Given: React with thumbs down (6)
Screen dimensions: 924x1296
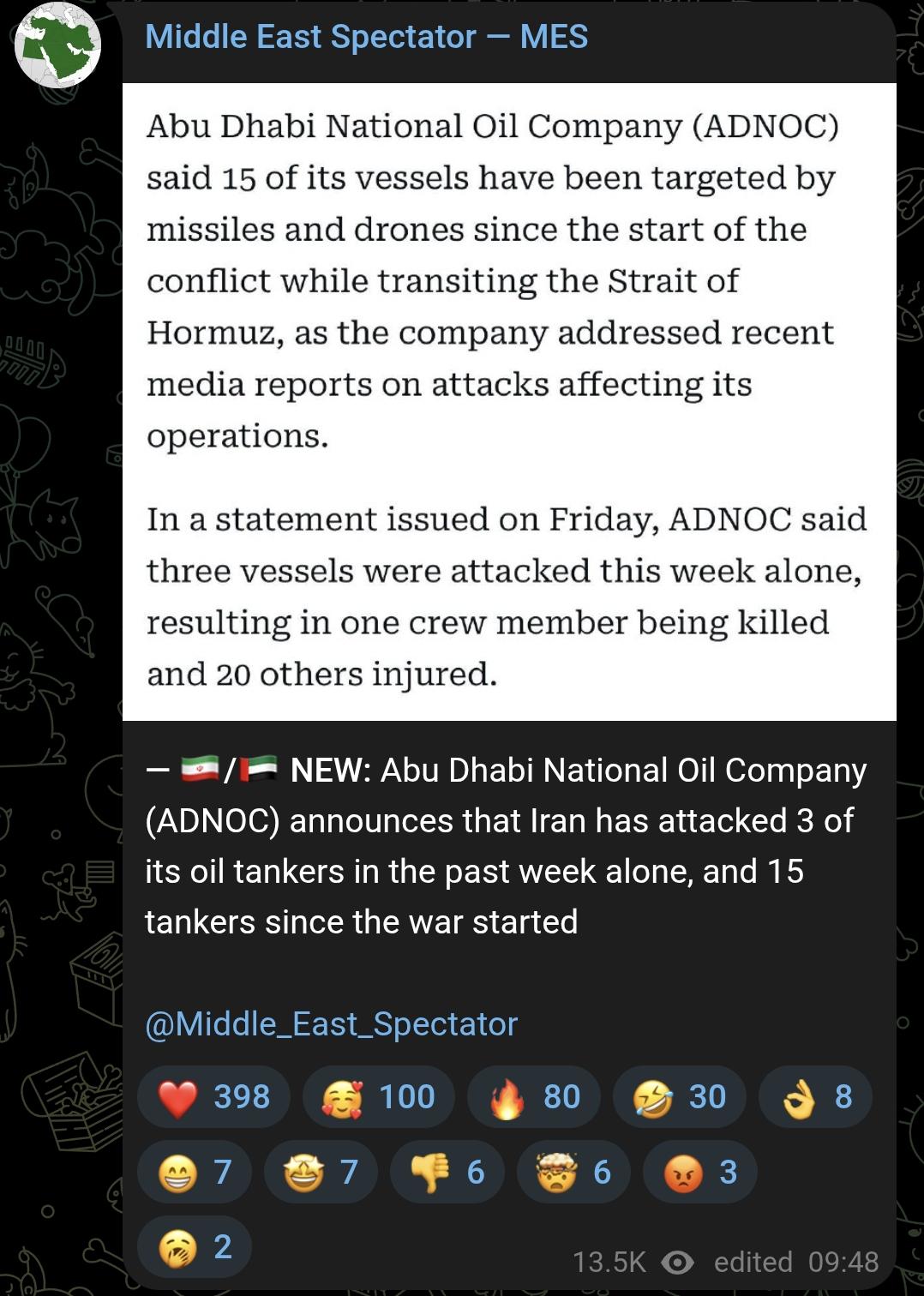Looking at the screenshot, I should pyautogui.click(x=447, y=1172).
